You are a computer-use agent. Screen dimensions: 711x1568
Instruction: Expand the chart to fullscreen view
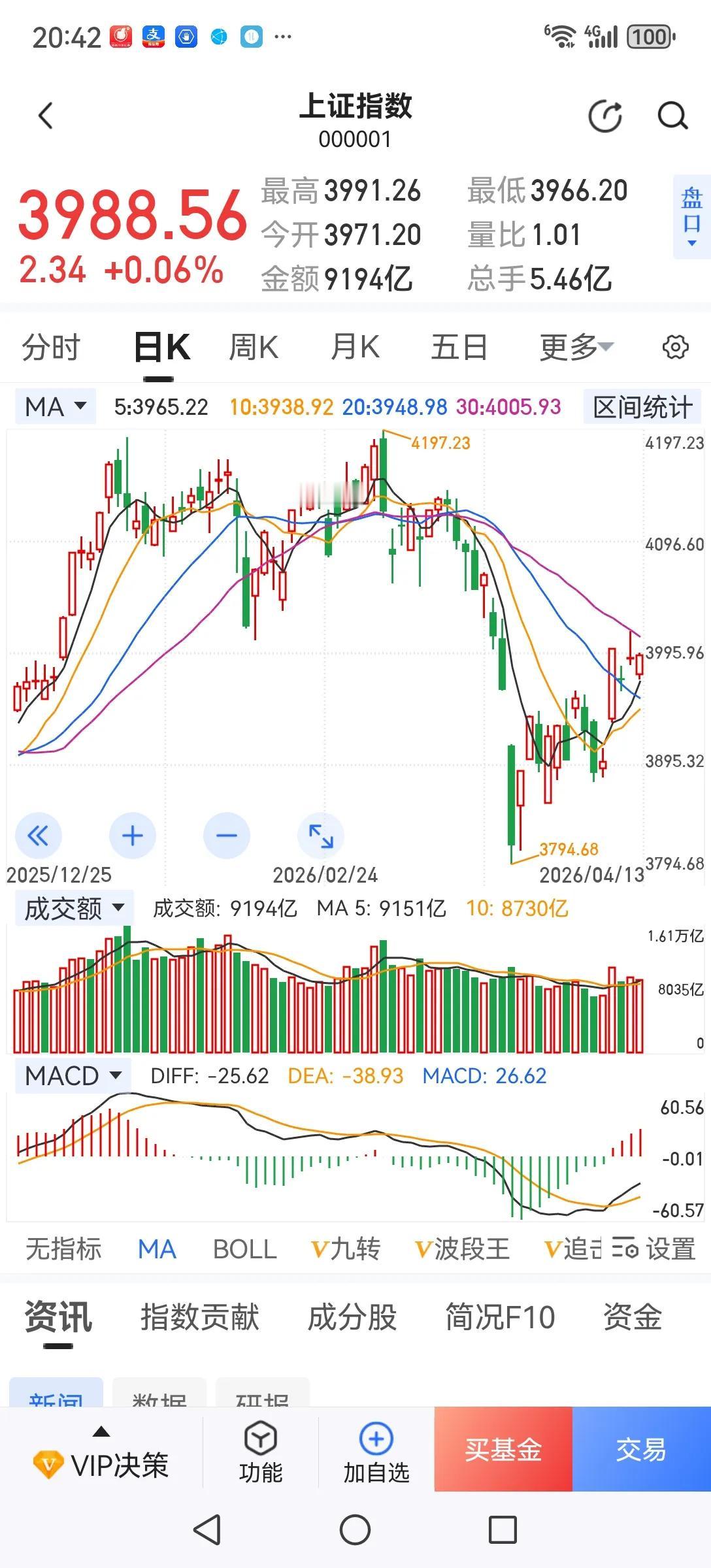[320, 835]
